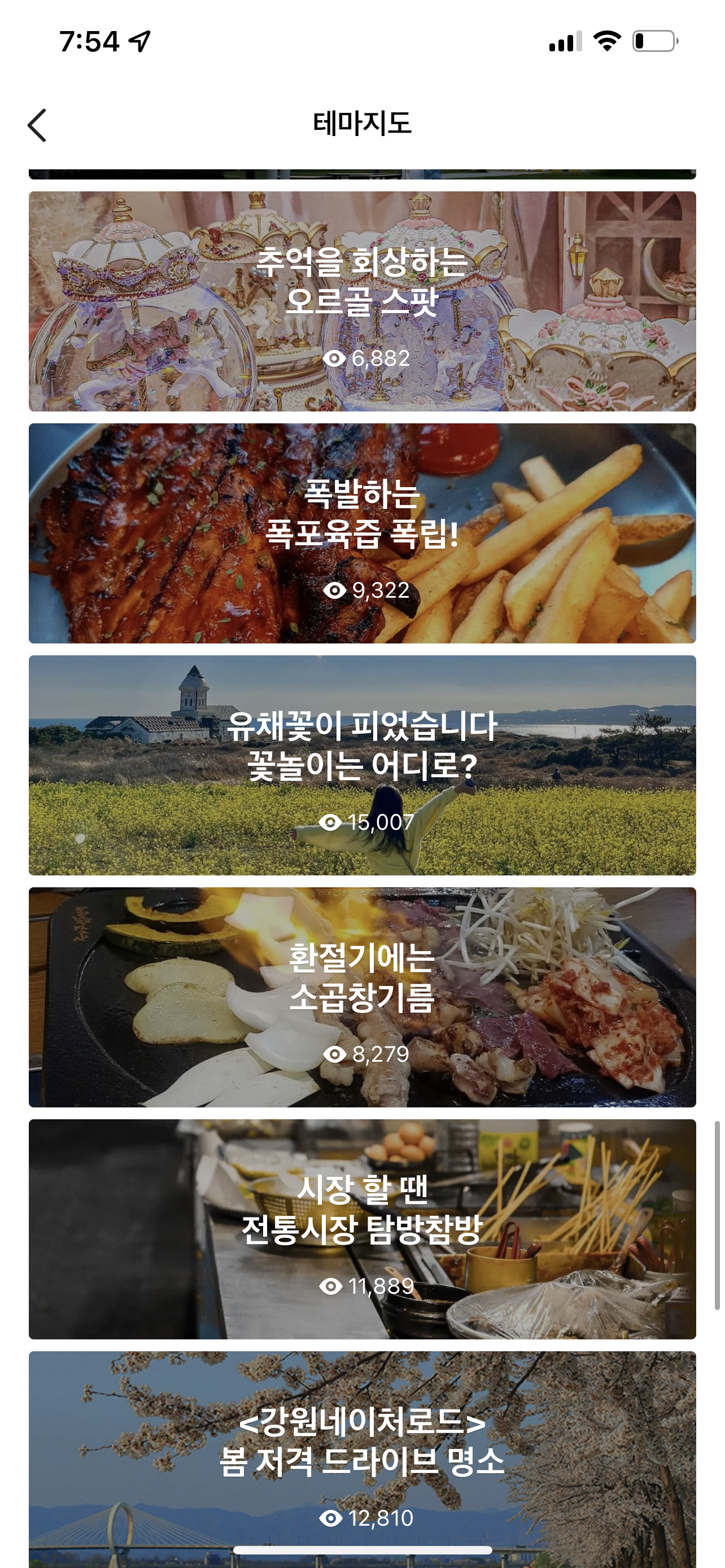Open the 폭발하는 폭포육즙 폭립! theme card
This screenshot has height=1568, width=725.
[362, 533]
